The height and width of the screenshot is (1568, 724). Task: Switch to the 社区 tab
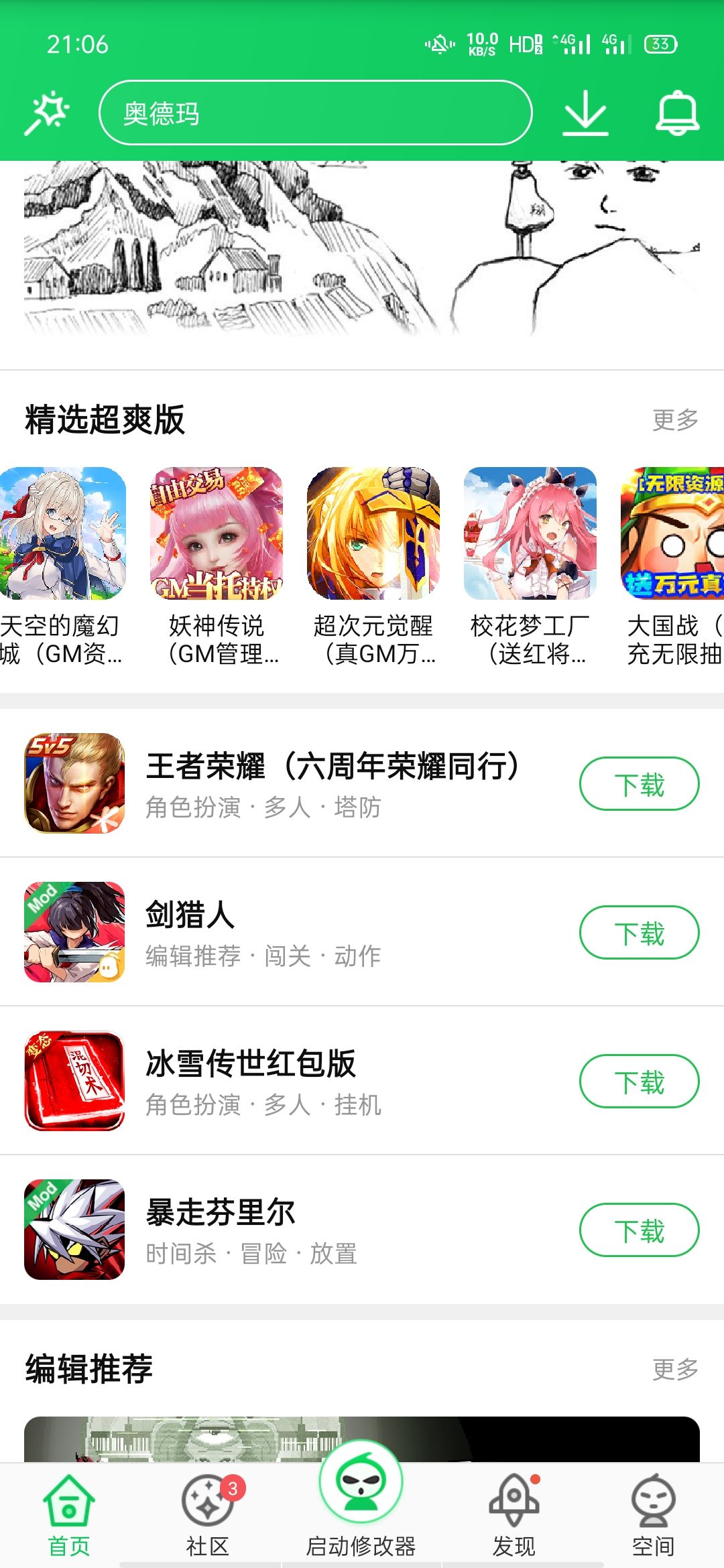[208, 1516]
